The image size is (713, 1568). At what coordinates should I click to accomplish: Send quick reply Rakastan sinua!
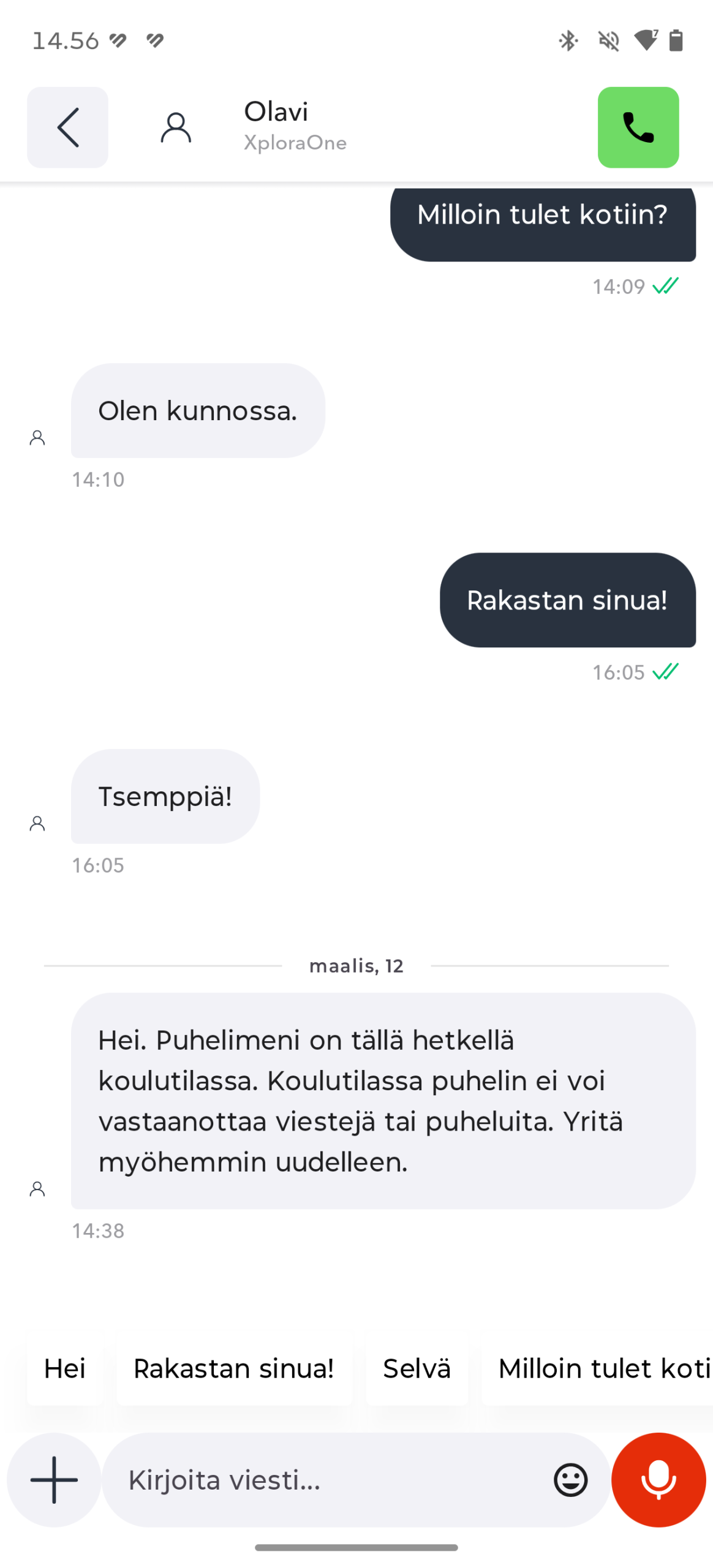click(233, 1368)
